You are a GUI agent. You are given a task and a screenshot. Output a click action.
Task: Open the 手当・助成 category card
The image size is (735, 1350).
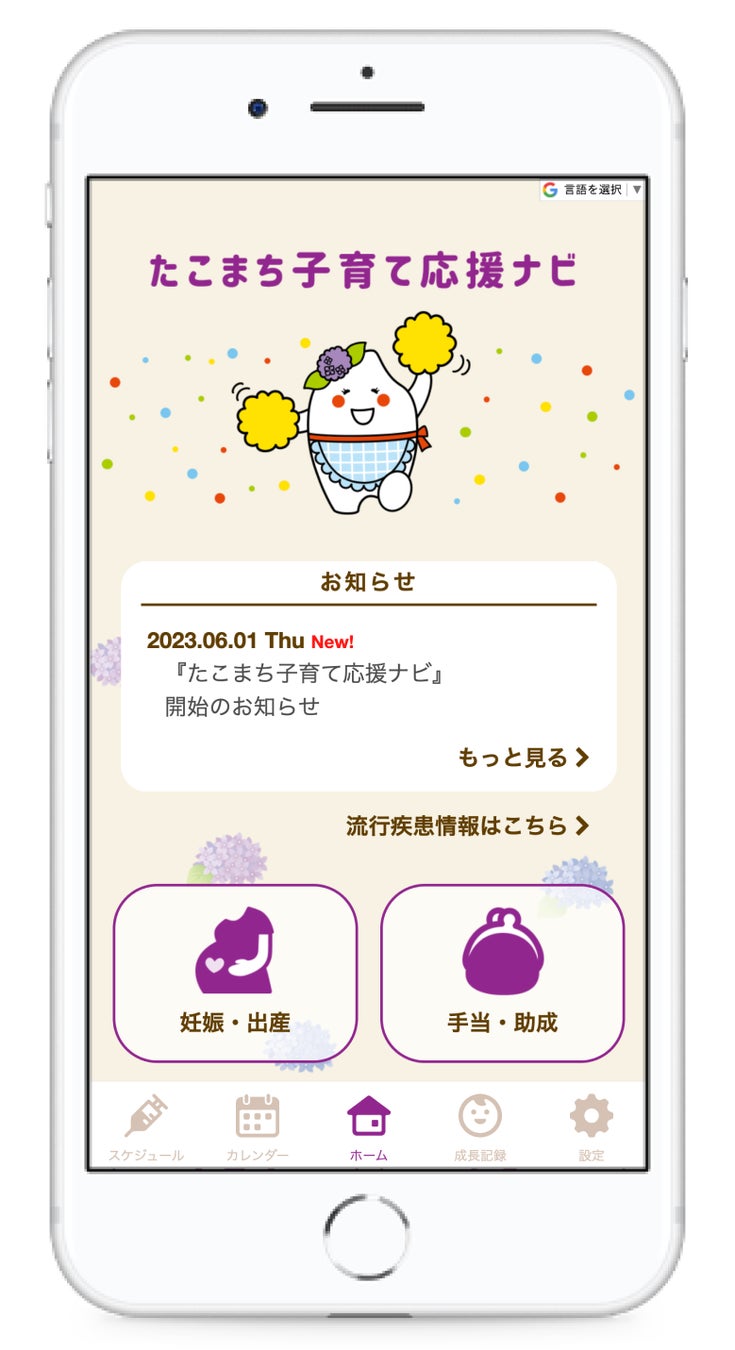click(x=502, y=973)
